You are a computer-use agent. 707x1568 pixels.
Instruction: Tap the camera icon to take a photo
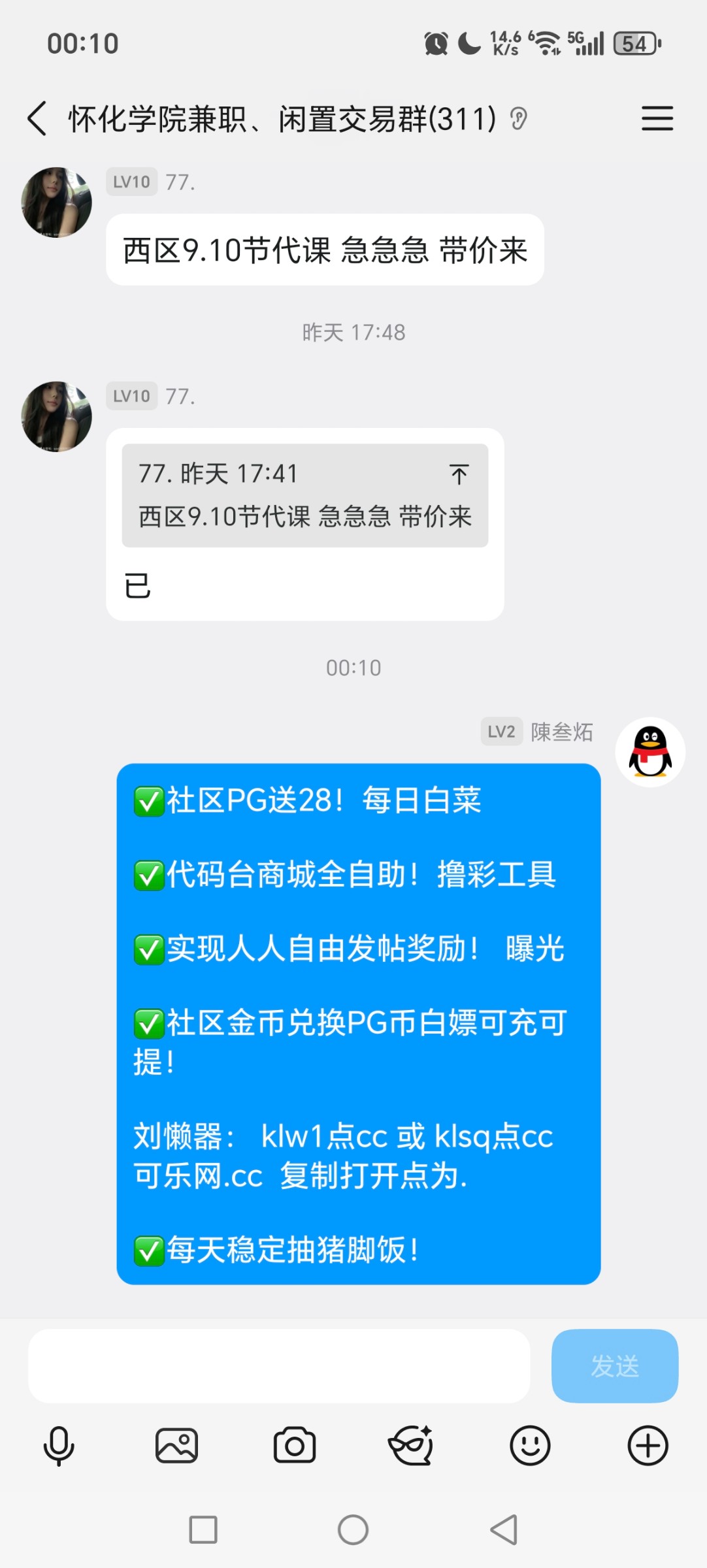[x=295, y=1446]
